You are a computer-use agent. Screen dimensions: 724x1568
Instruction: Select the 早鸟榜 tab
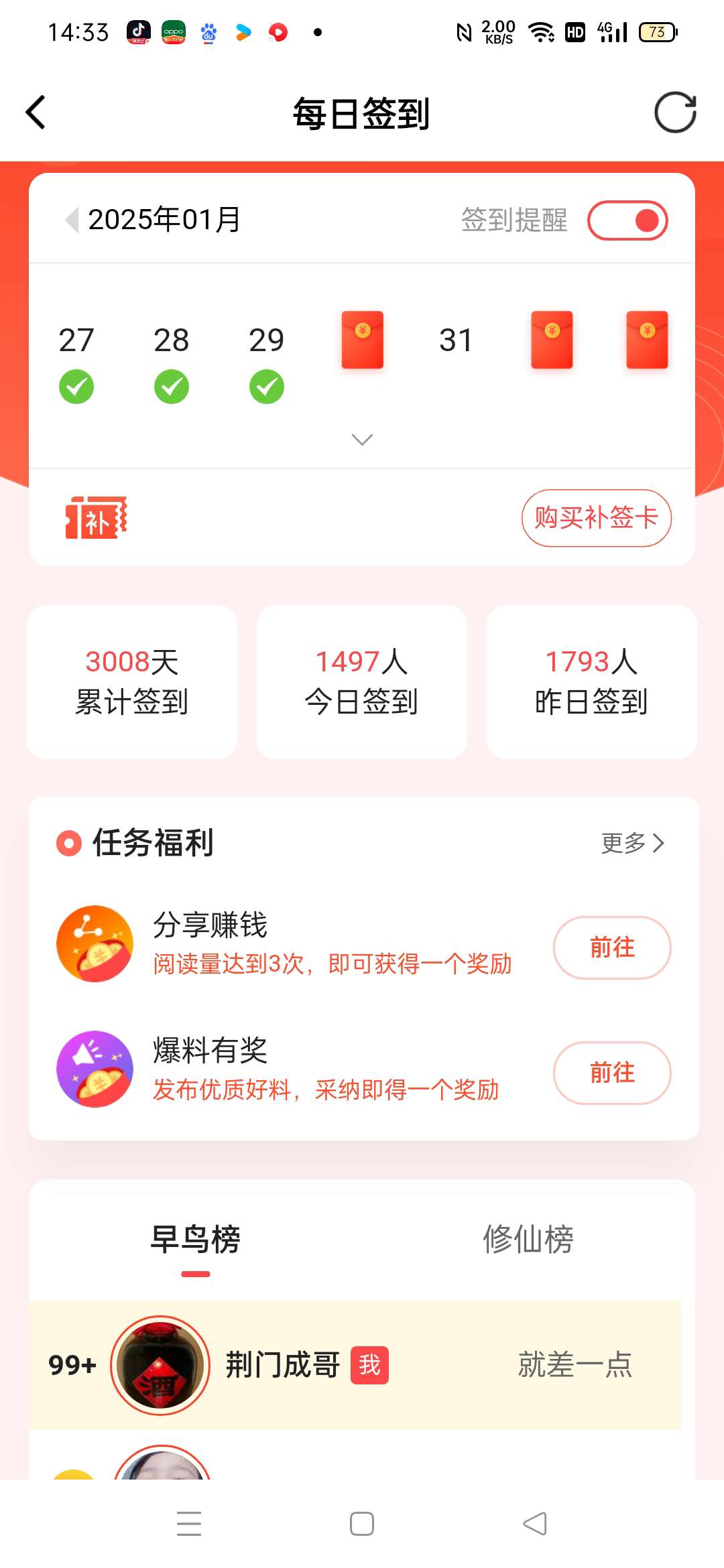click(x=195, y=1239)
